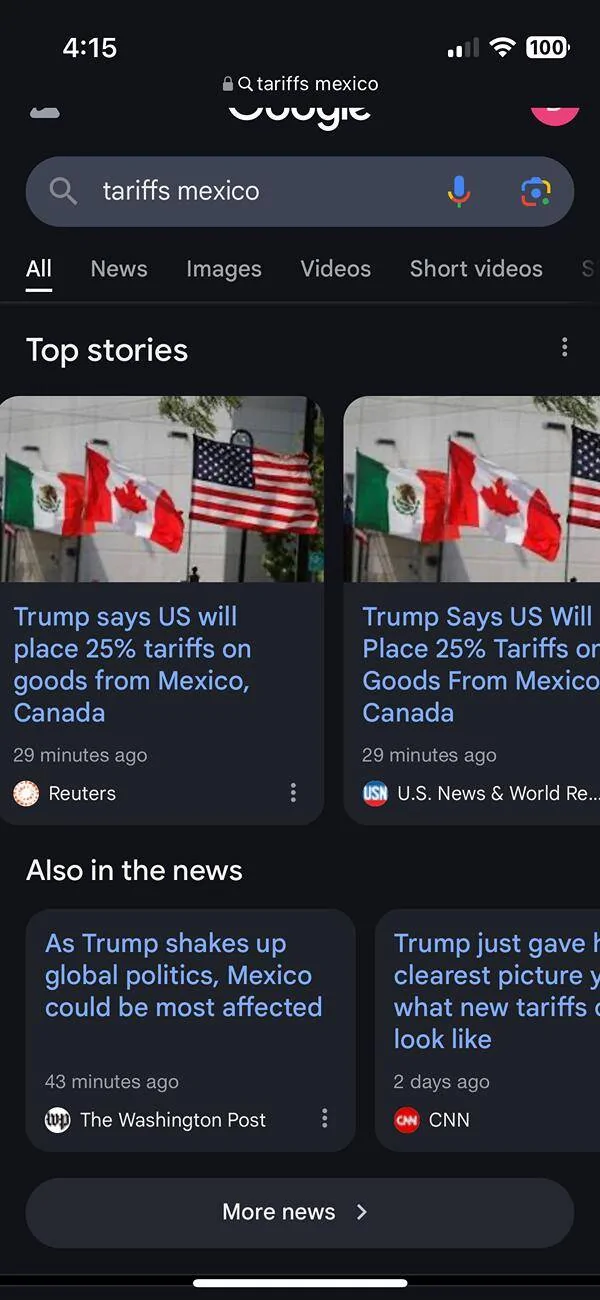
Task: Start voice search with the microphone
Action: 459,191
